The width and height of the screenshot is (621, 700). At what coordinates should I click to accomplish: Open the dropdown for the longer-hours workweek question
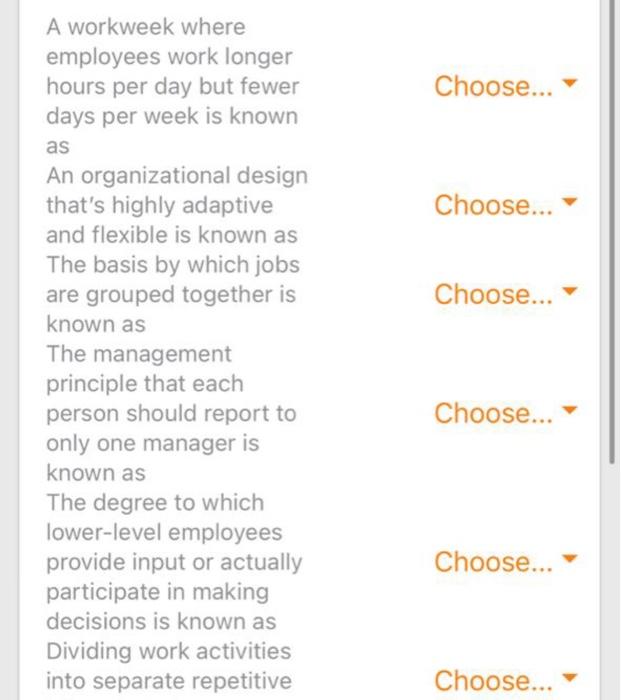(x=505, y=86)
